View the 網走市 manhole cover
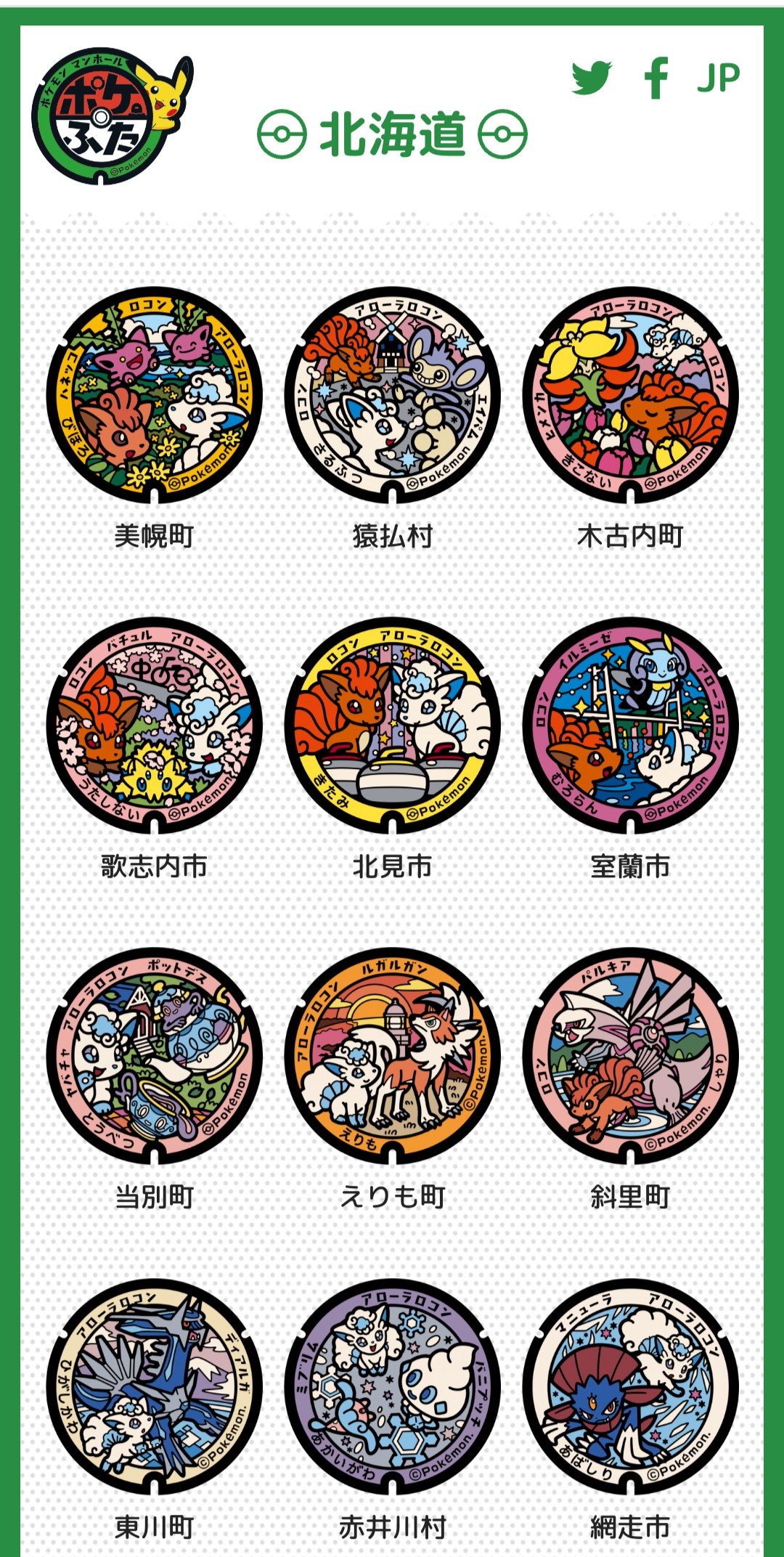Screen dimensions: 784x1557 (630, 1386)
